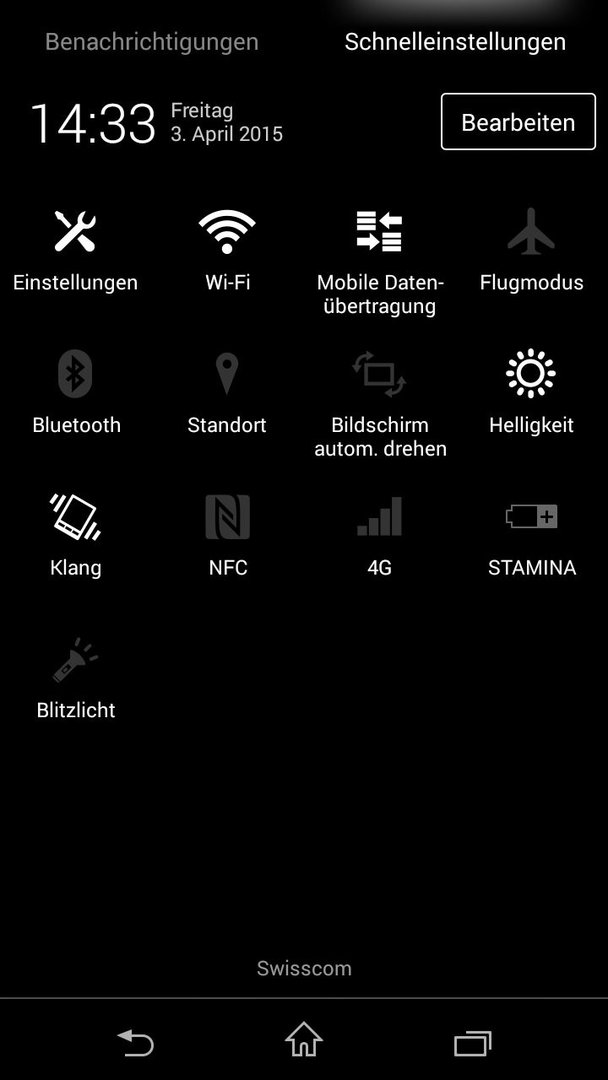Viewport: 608px width, 1080px height.
Task: Tap the Bearbeiten button
Action: click(x=518, y=122)
